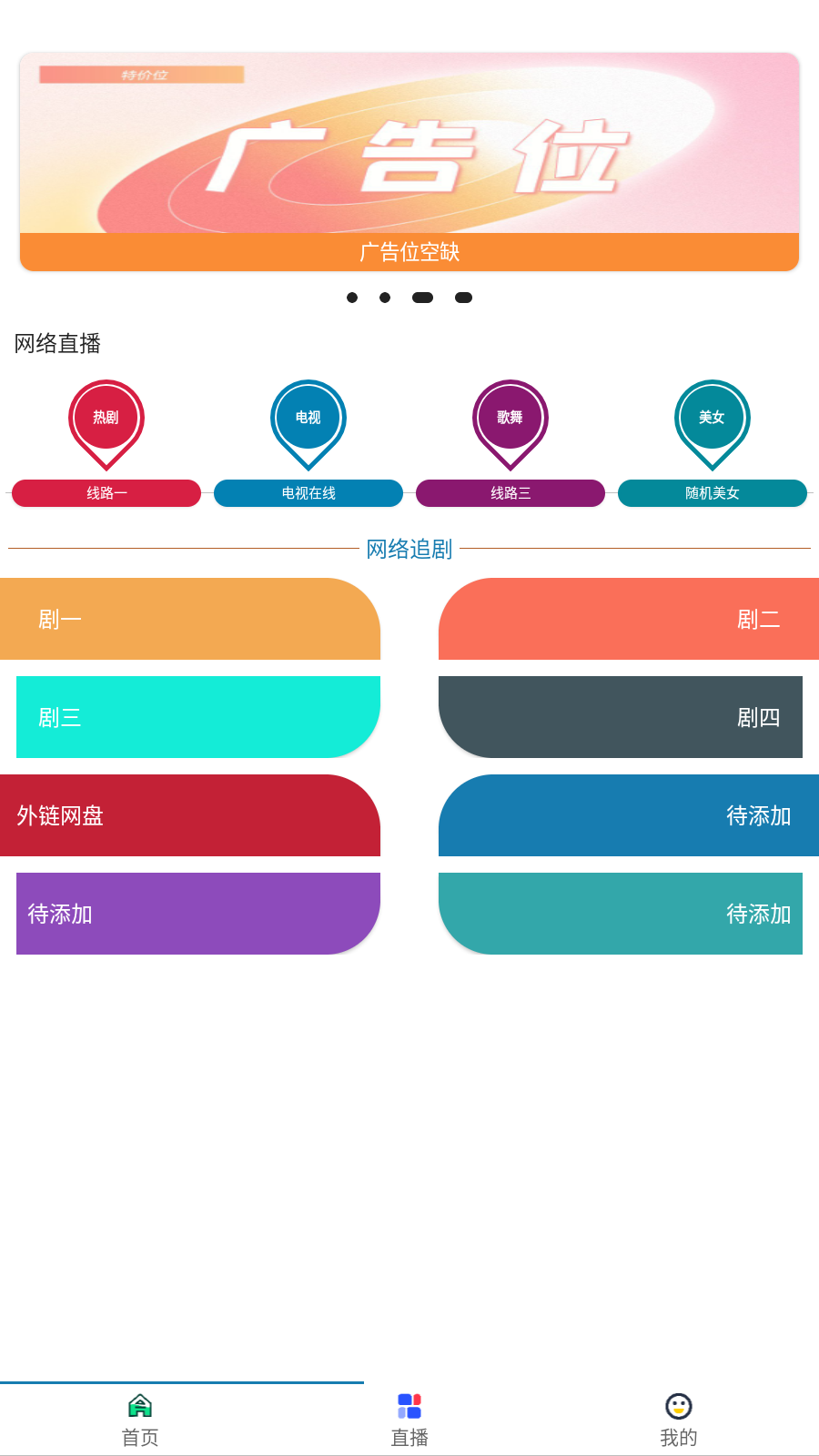Open the 电视在线 live channel

point(308,442)
